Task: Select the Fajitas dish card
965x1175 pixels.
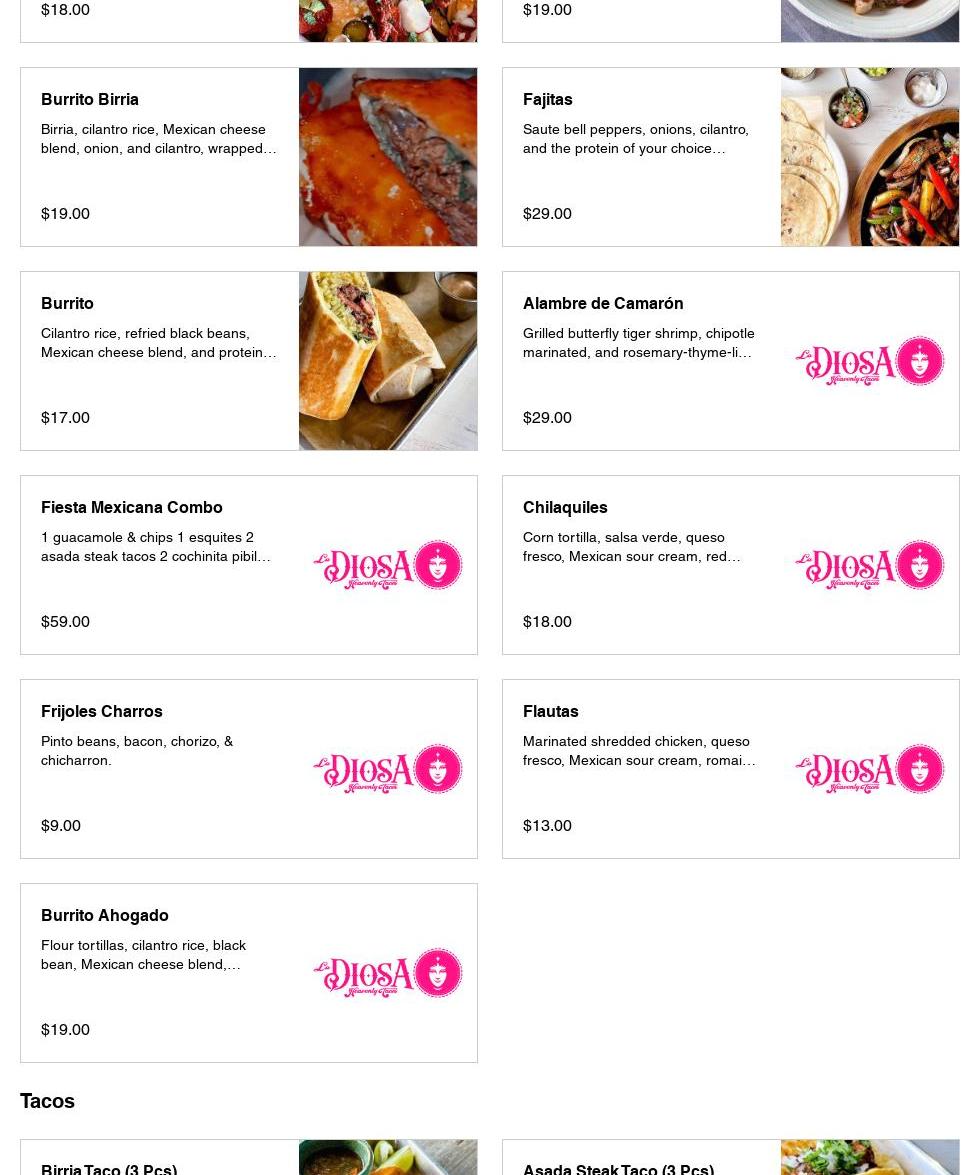Action: click(730, 157)
